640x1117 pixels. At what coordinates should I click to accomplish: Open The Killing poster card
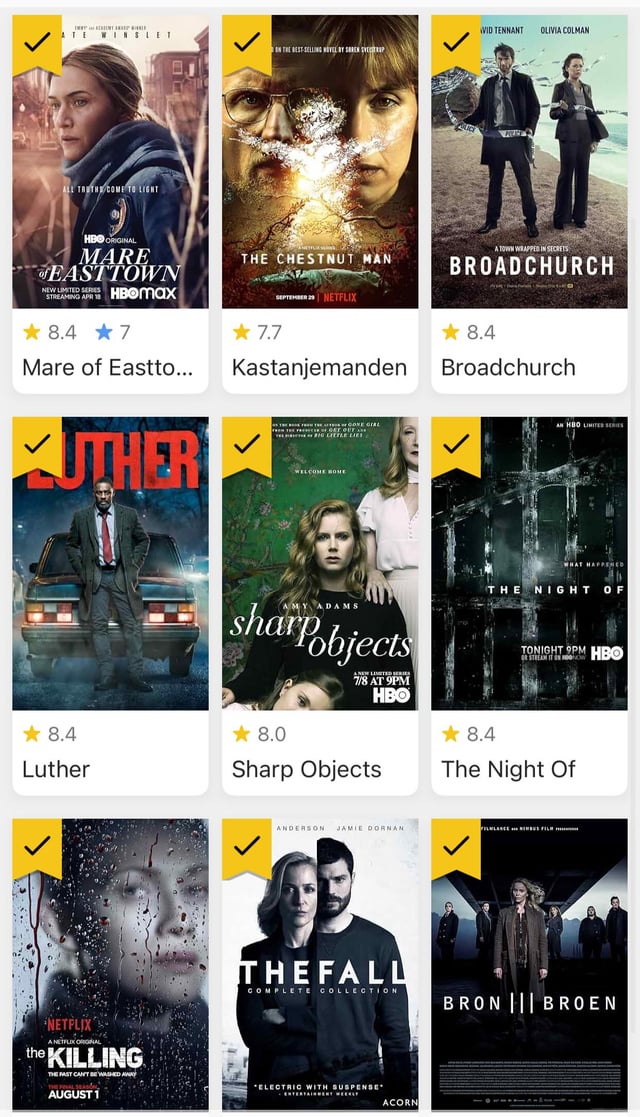click(x=110, y=980)
